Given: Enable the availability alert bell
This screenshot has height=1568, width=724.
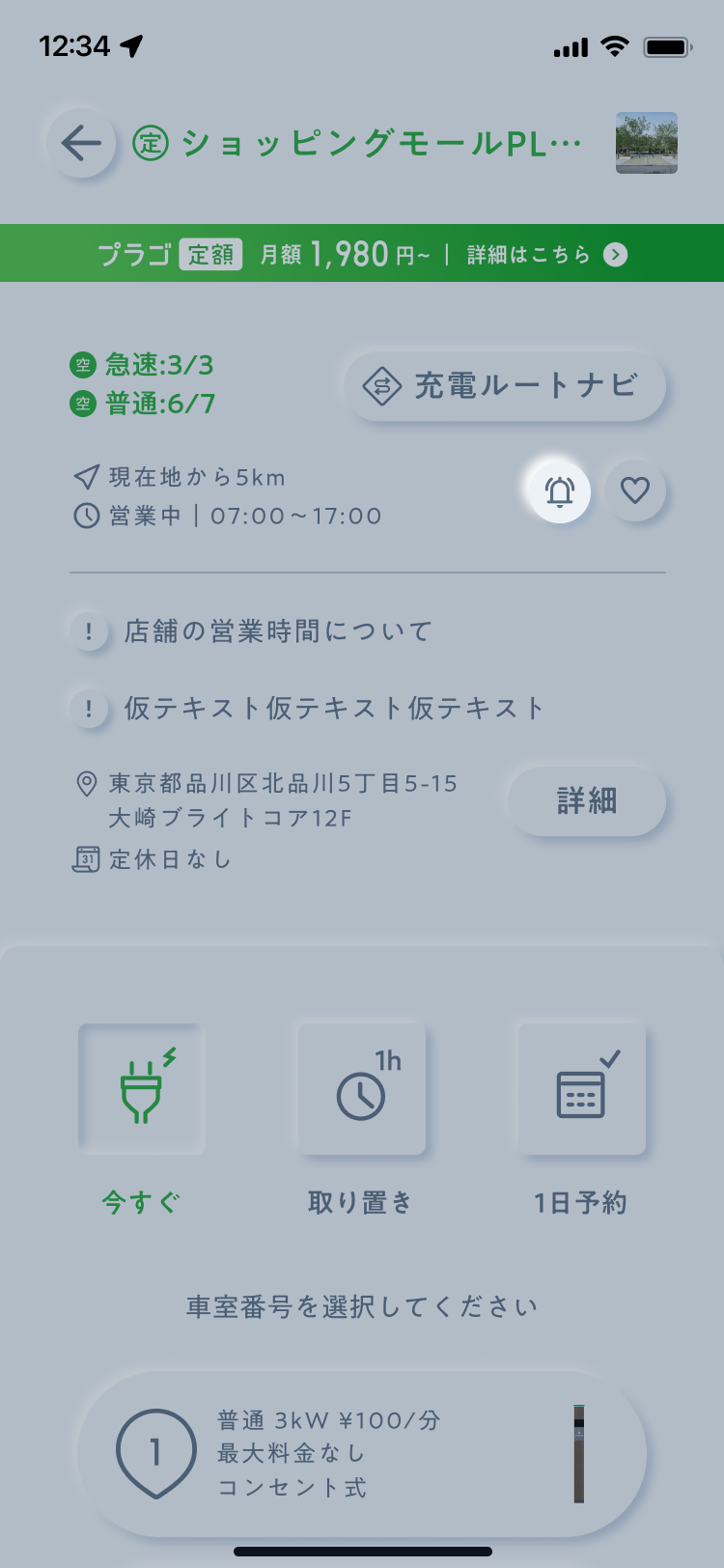Looking at the screenshot, I should click(x=560, y=490).
